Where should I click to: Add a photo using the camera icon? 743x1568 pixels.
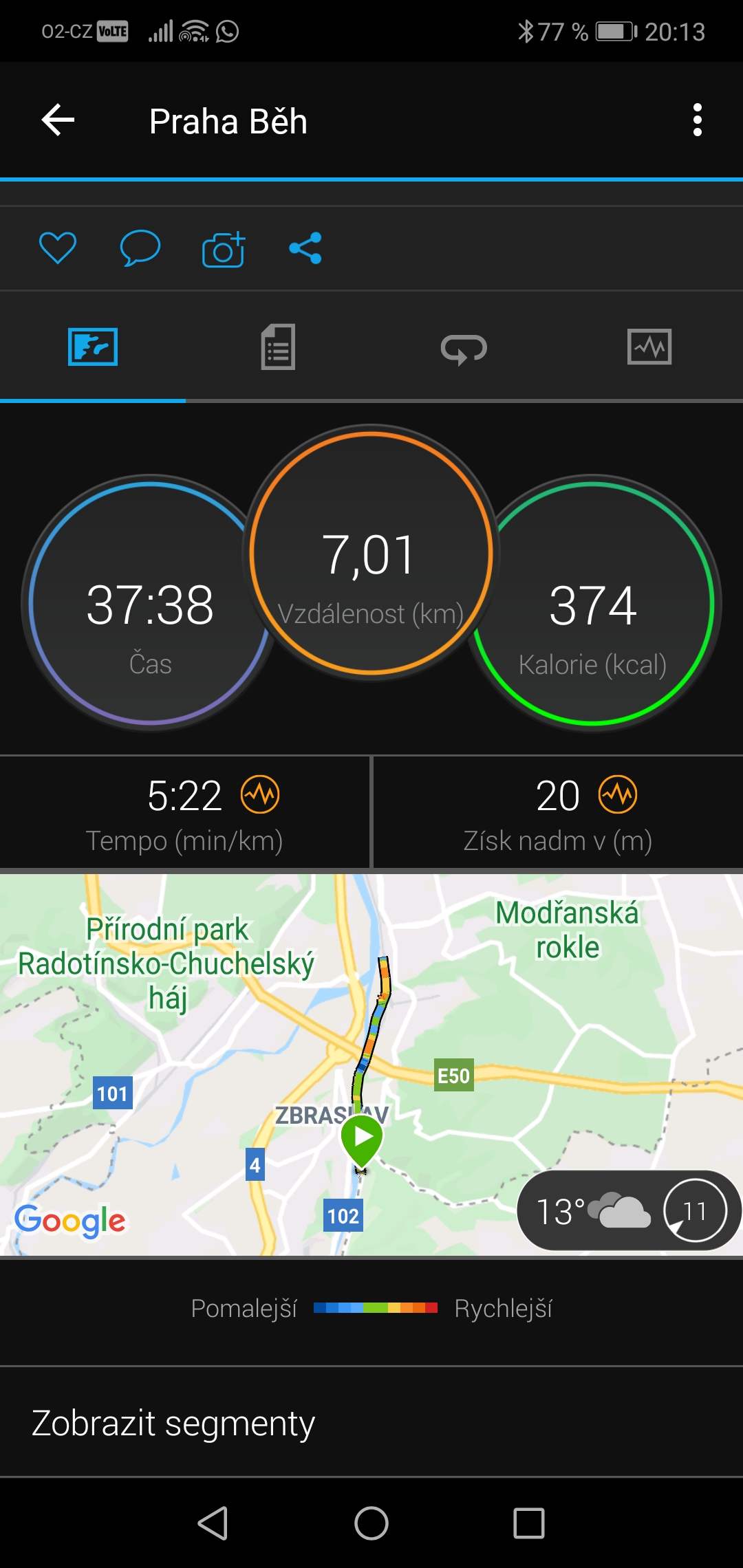[x=224, y=248]
